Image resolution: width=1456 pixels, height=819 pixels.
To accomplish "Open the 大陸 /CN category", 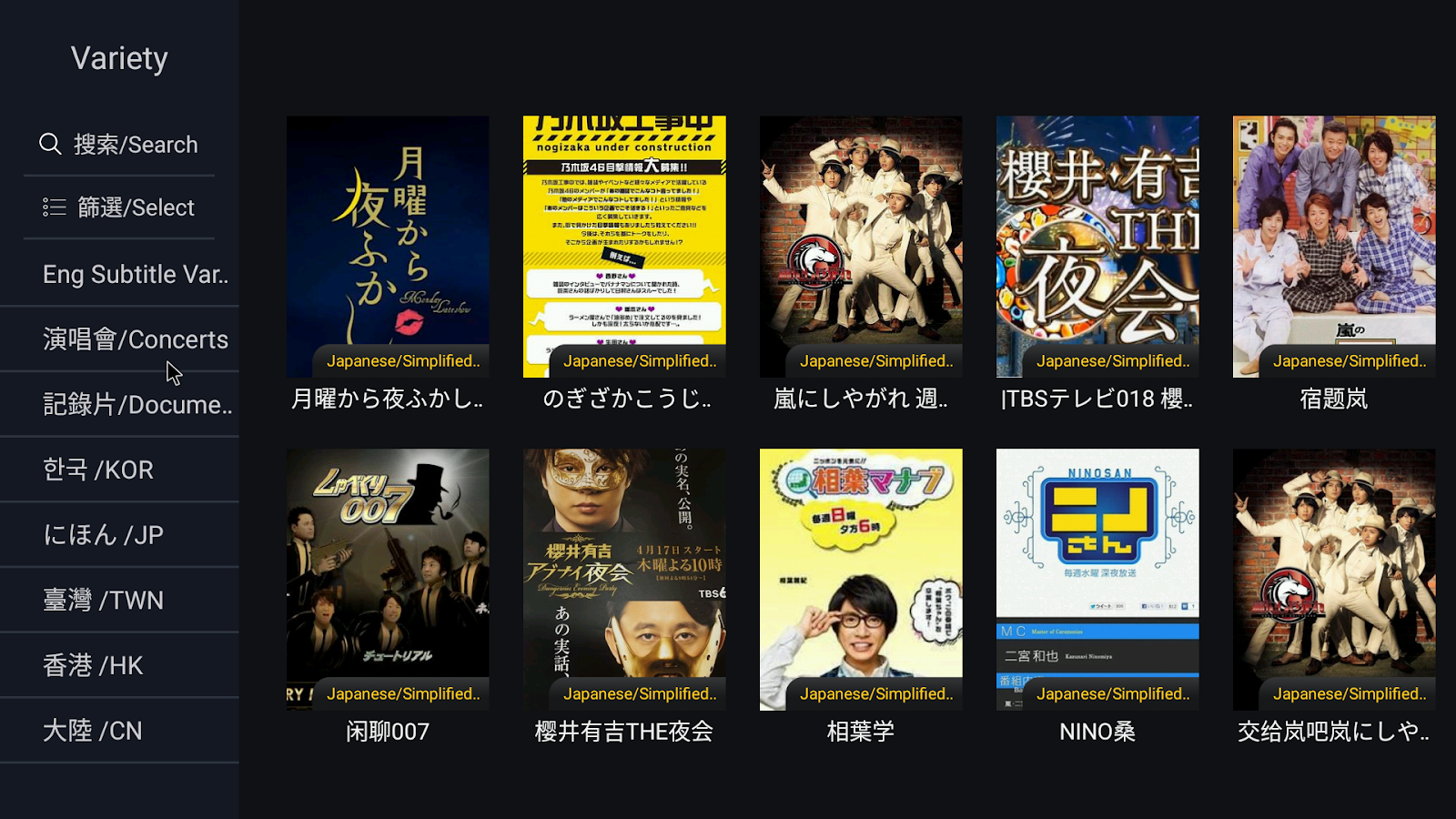I will pyautogui.click(x=119, y=731).
